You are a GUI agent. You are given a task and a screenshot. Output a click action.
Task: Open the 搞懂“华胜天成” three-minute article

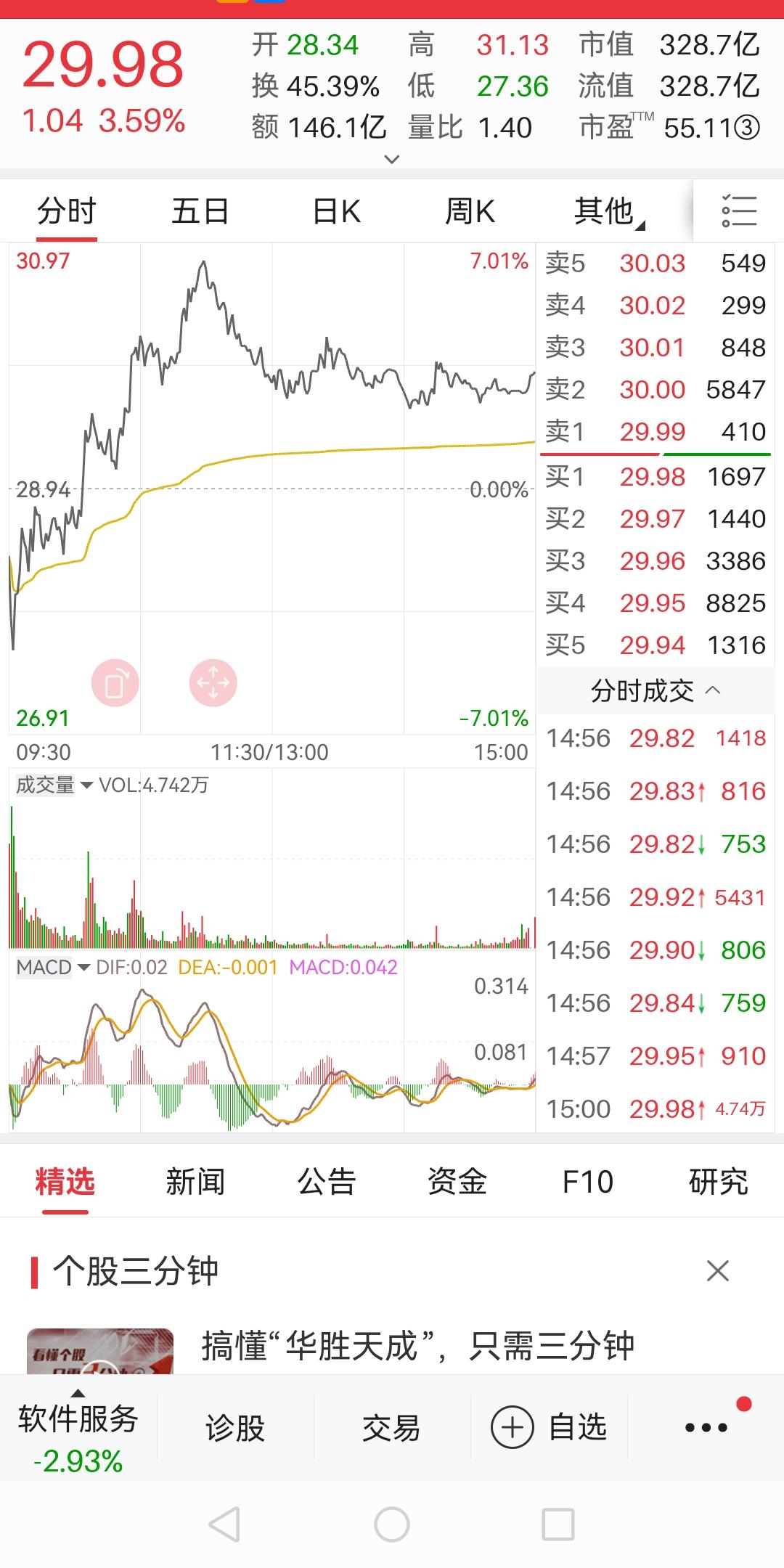click(417, 1346)
